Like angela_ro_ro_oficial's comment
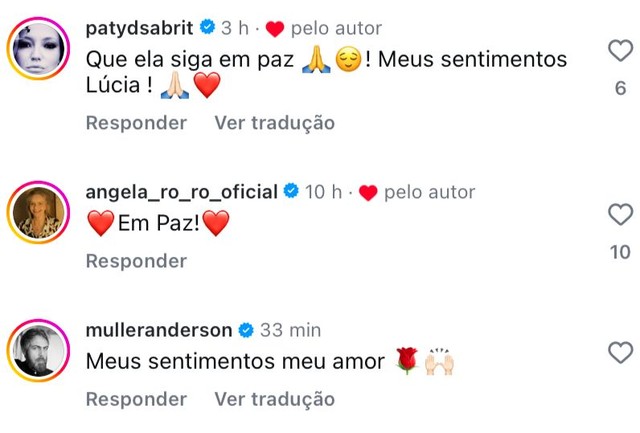 coord(620,214)
